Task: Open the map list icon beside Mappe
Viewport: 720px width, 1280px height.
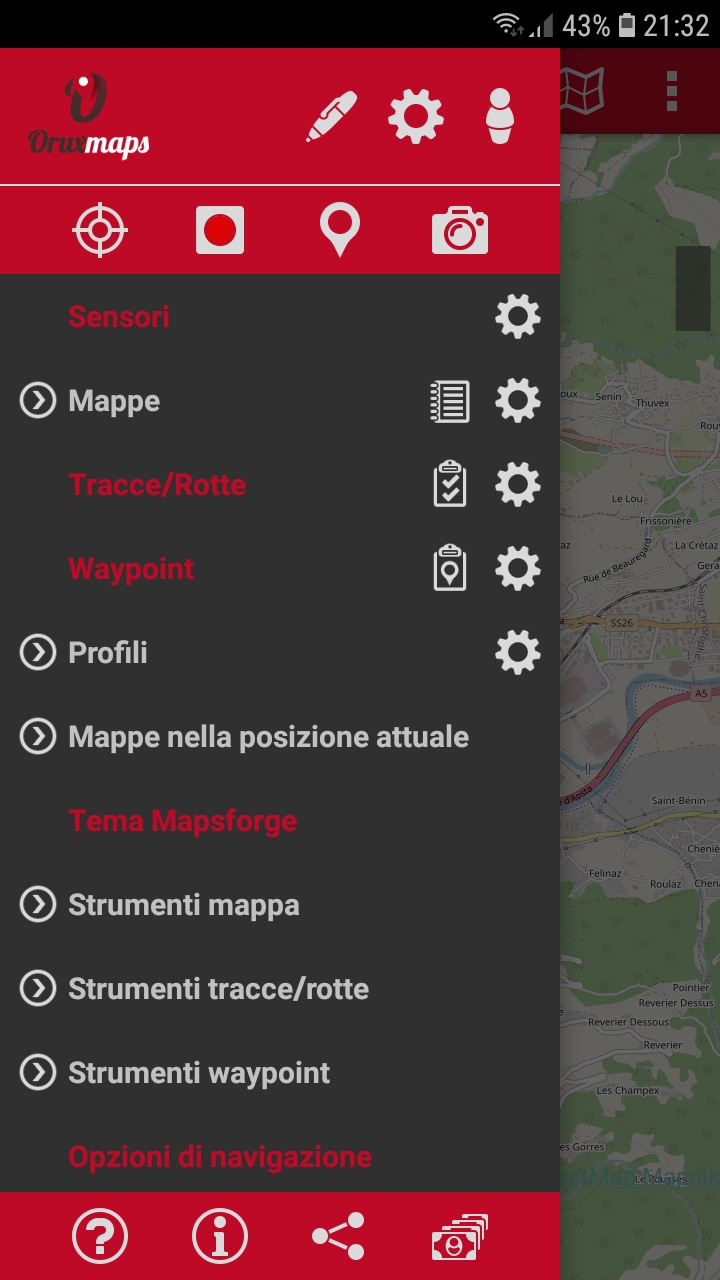Action: [x=450, y=401]
